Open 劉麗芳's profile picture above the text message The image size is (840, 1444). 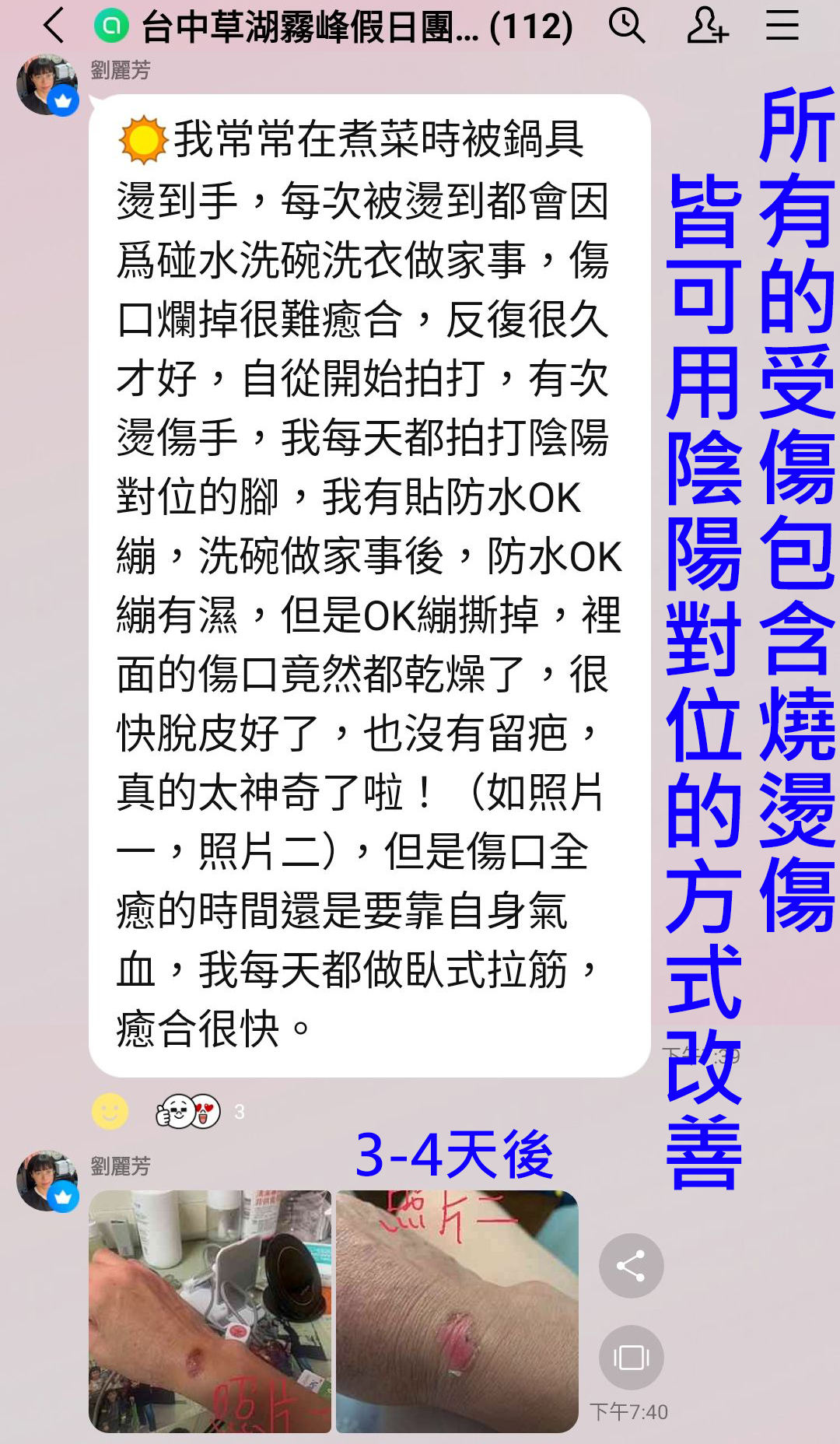47,85
